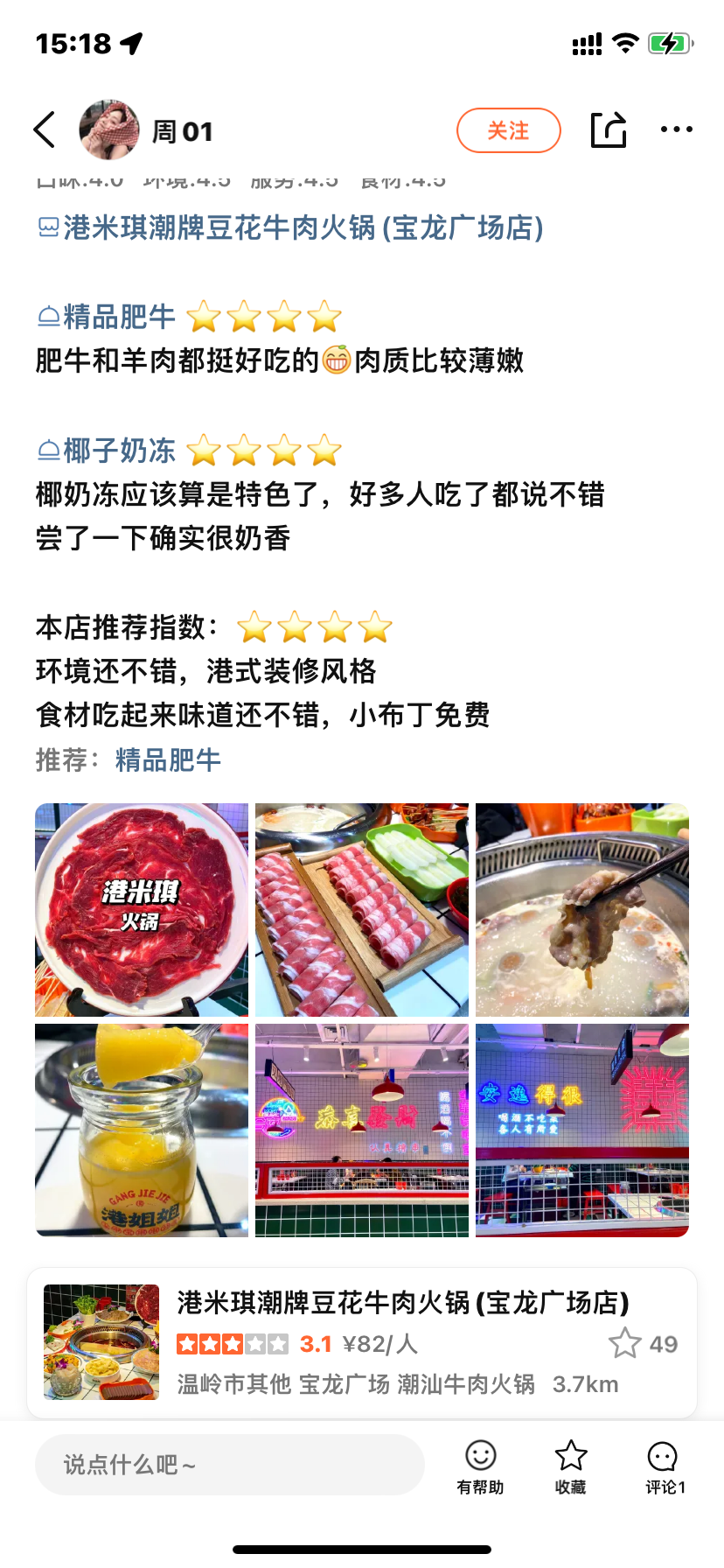The image size is (724, 1568).
Task: Open the 精品肥牛 dish heading link
Action: pyautogui.click(x=107, y=317)
